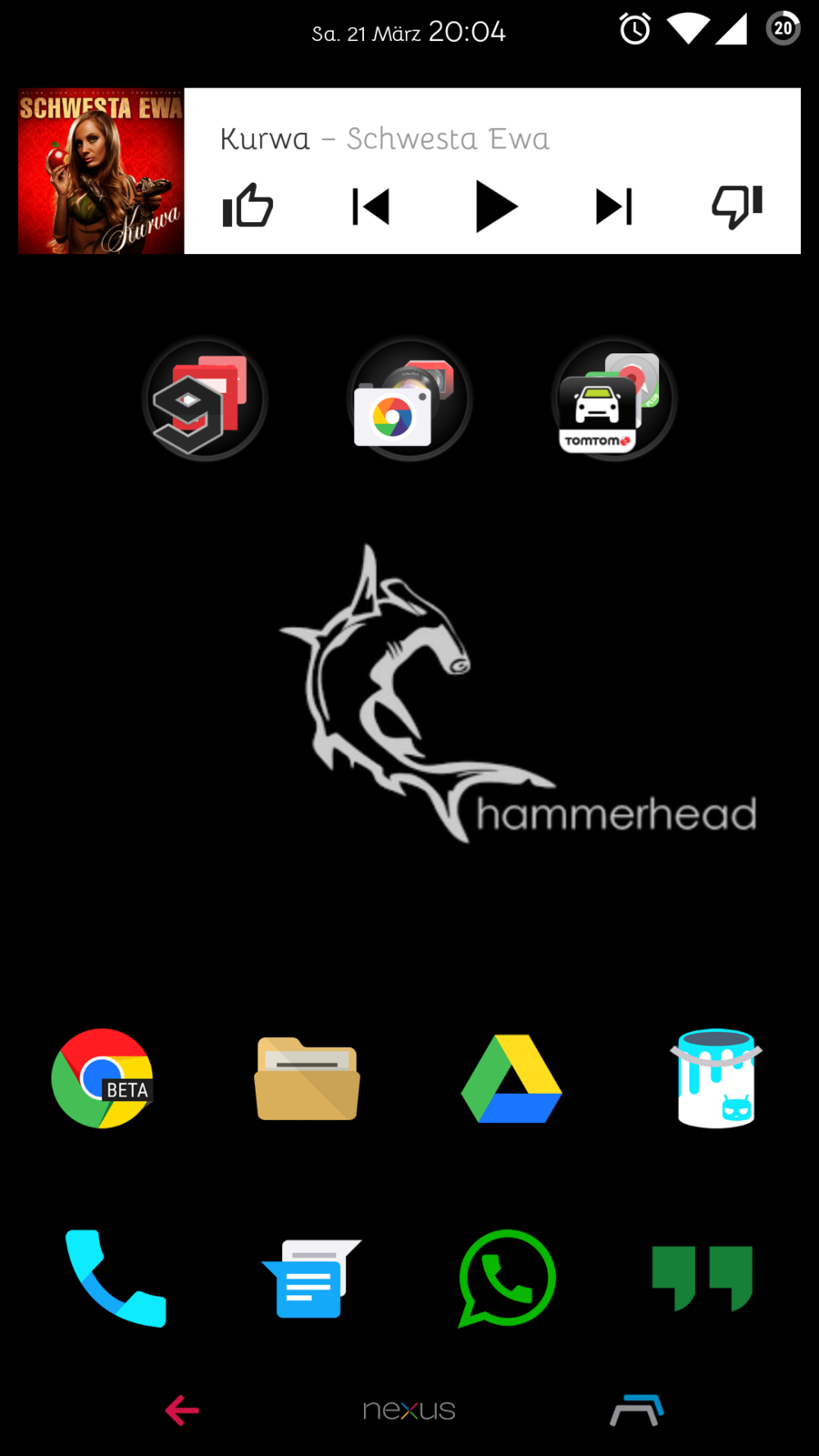Screen dimensions: 819x1456
Task: Open Google Hangouts
Action: [703, 1279]
